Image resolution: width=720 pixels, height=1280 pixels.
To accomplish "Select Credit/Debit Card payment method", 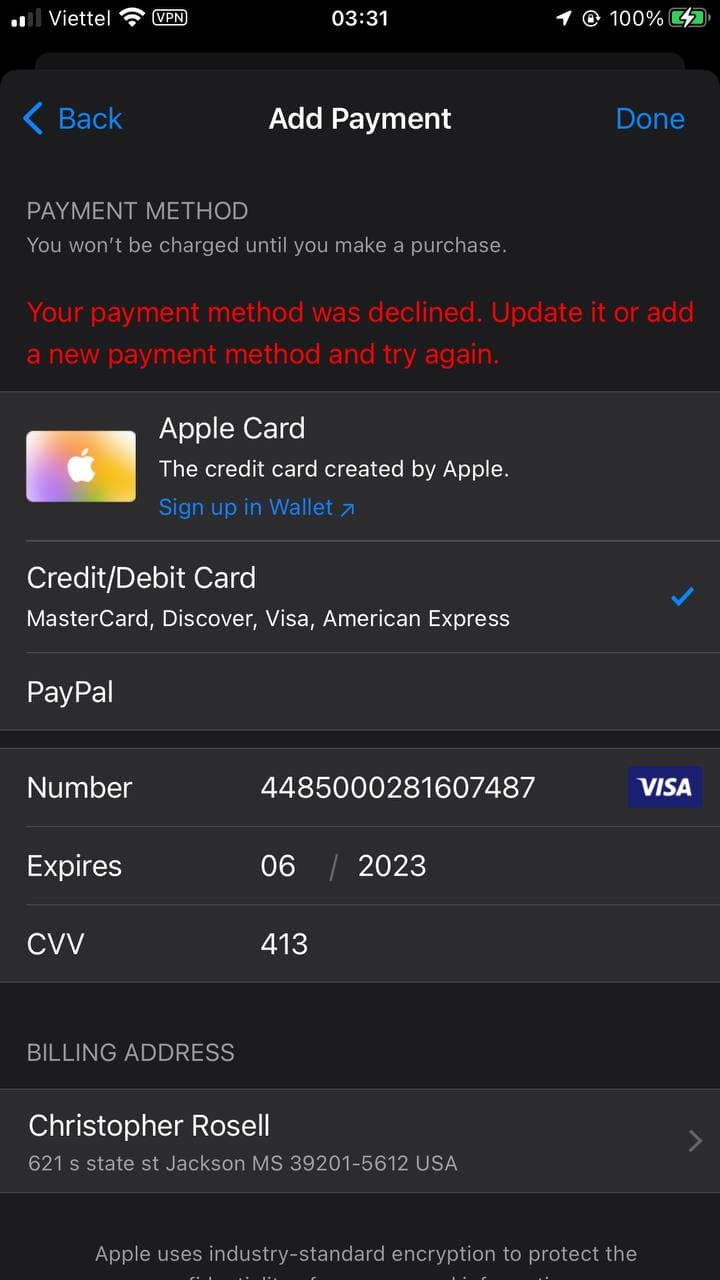I will (360, 597).
